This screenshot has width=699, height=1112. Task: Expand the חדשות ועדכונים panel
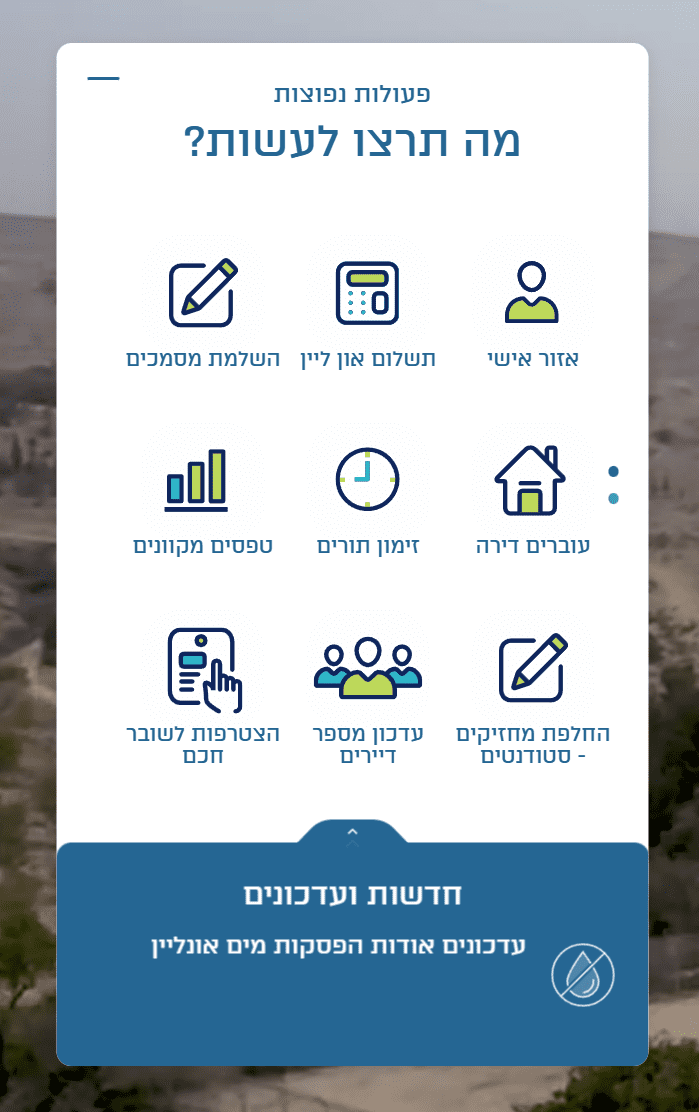click(x=352, y=834)
